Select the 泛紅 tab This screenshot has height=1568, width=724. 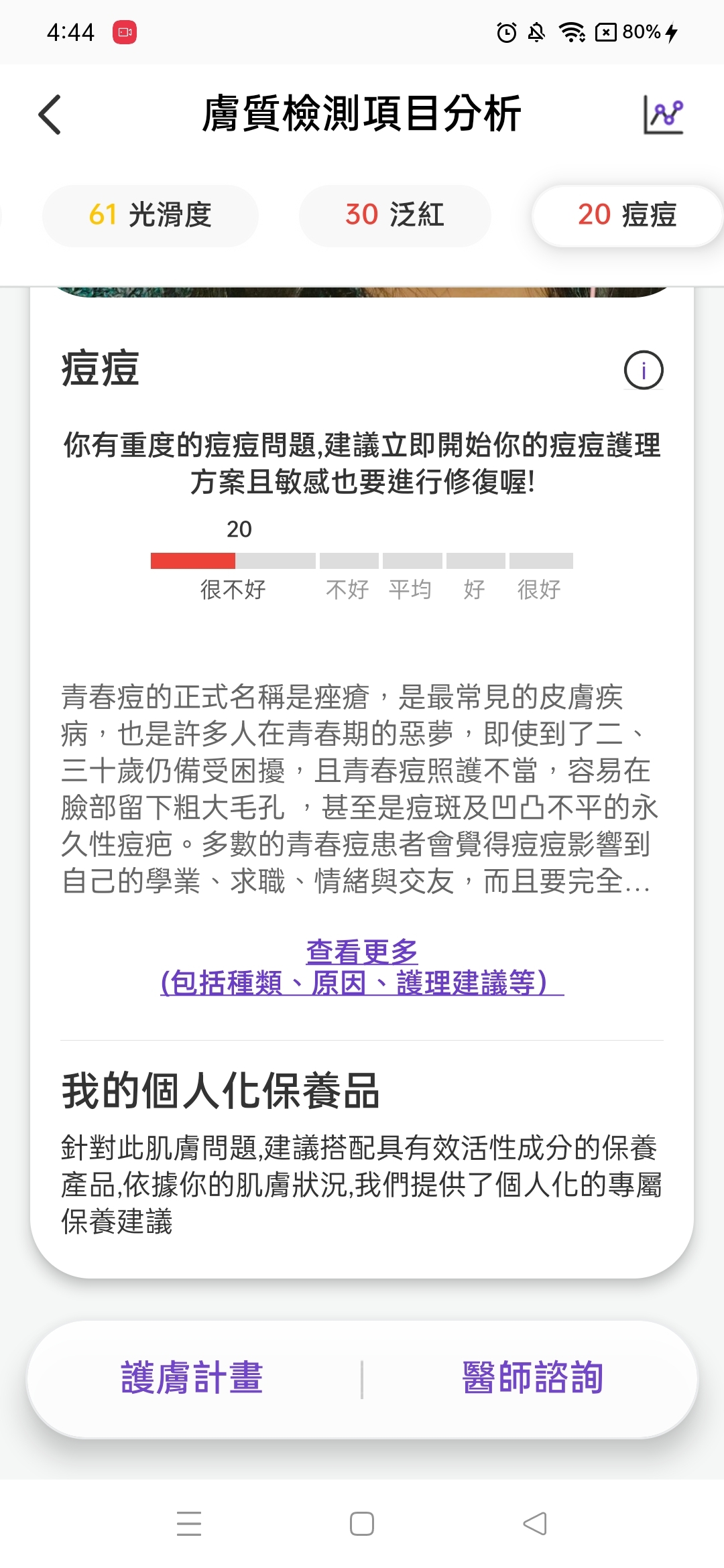(395, 215)
